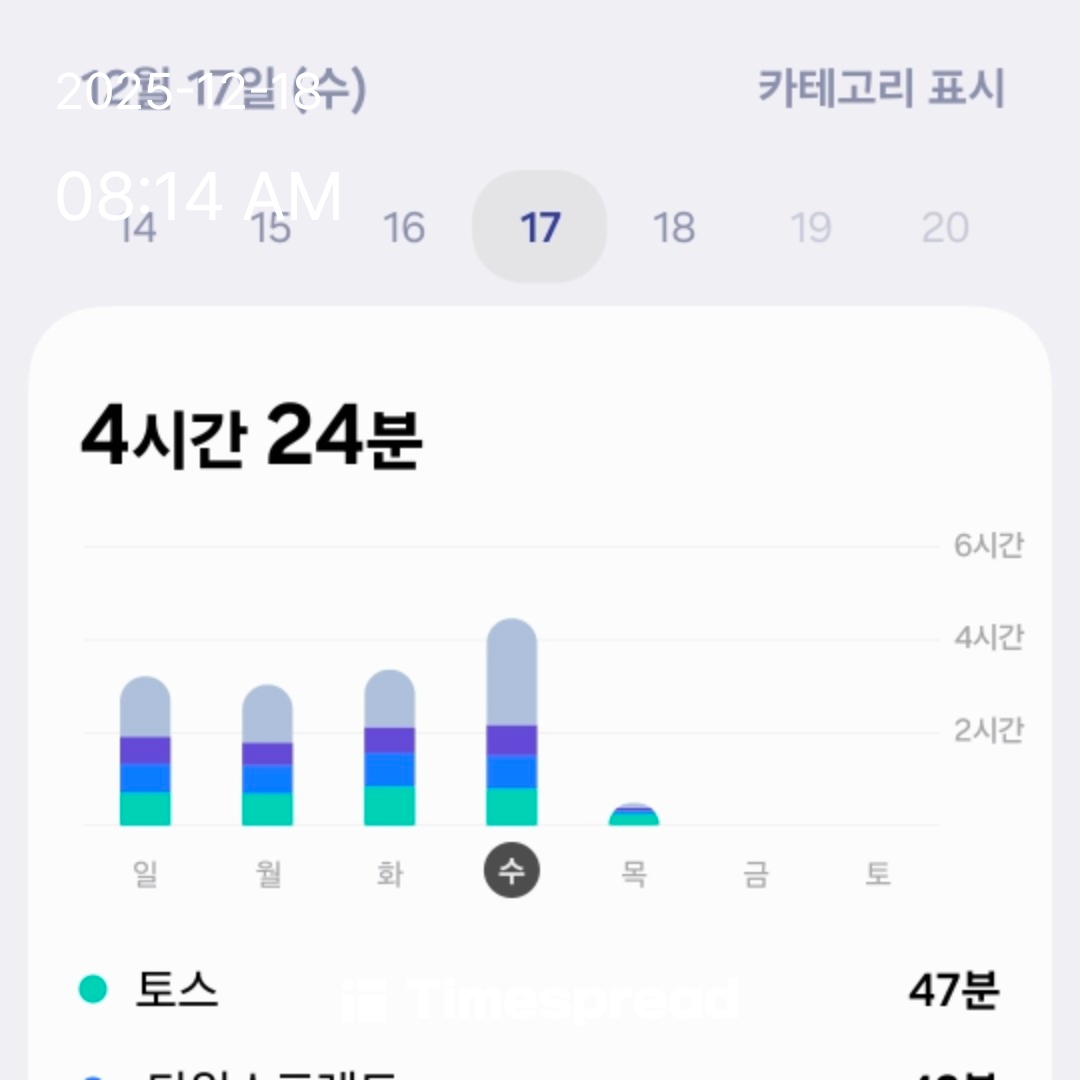Select date 15 in the week strip
Image resolution: width=1080 pixels, height=1080 pixels.
(x=271, y=228)
